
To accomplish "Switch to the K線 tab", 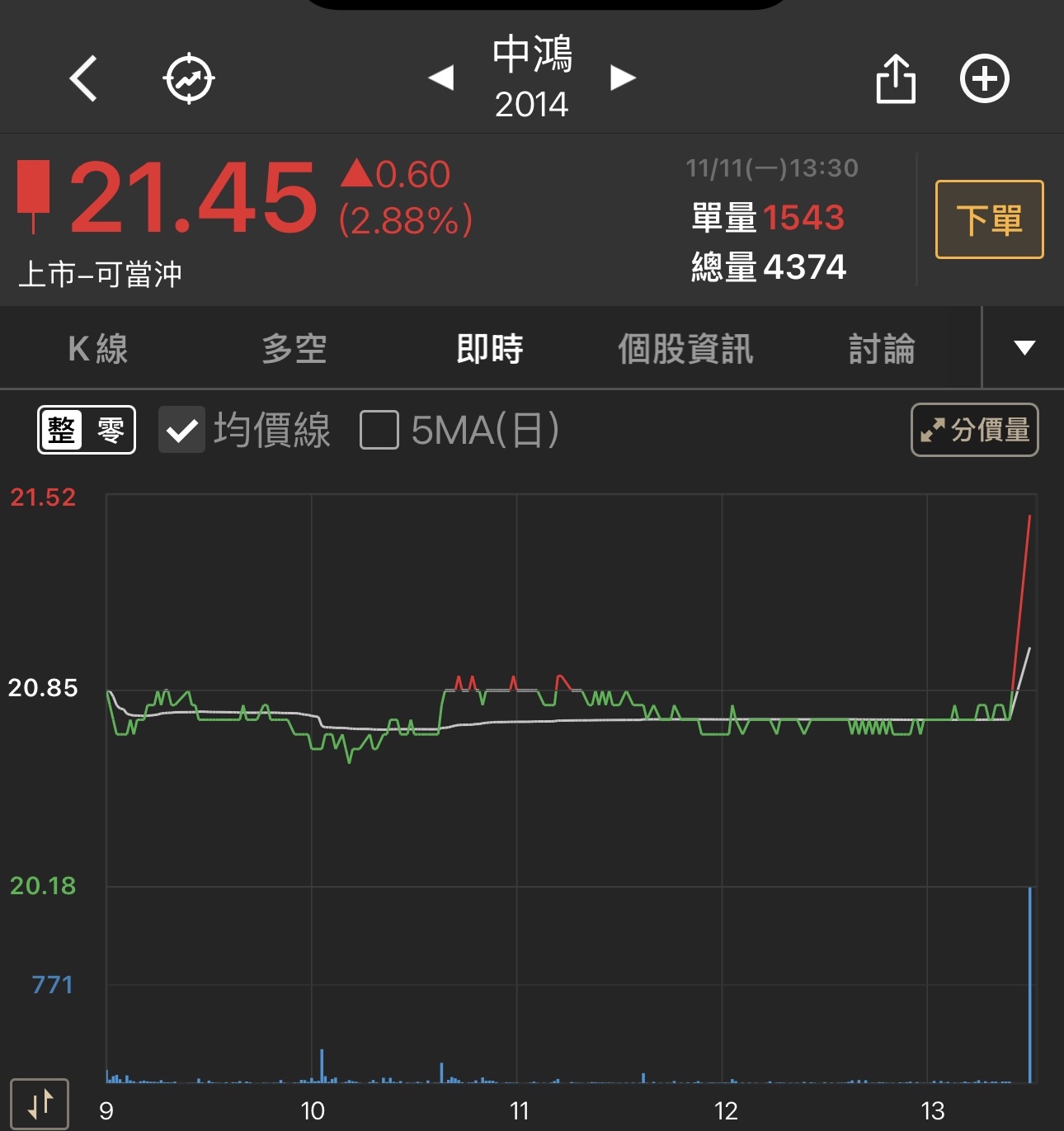I will tap(98, 349).
